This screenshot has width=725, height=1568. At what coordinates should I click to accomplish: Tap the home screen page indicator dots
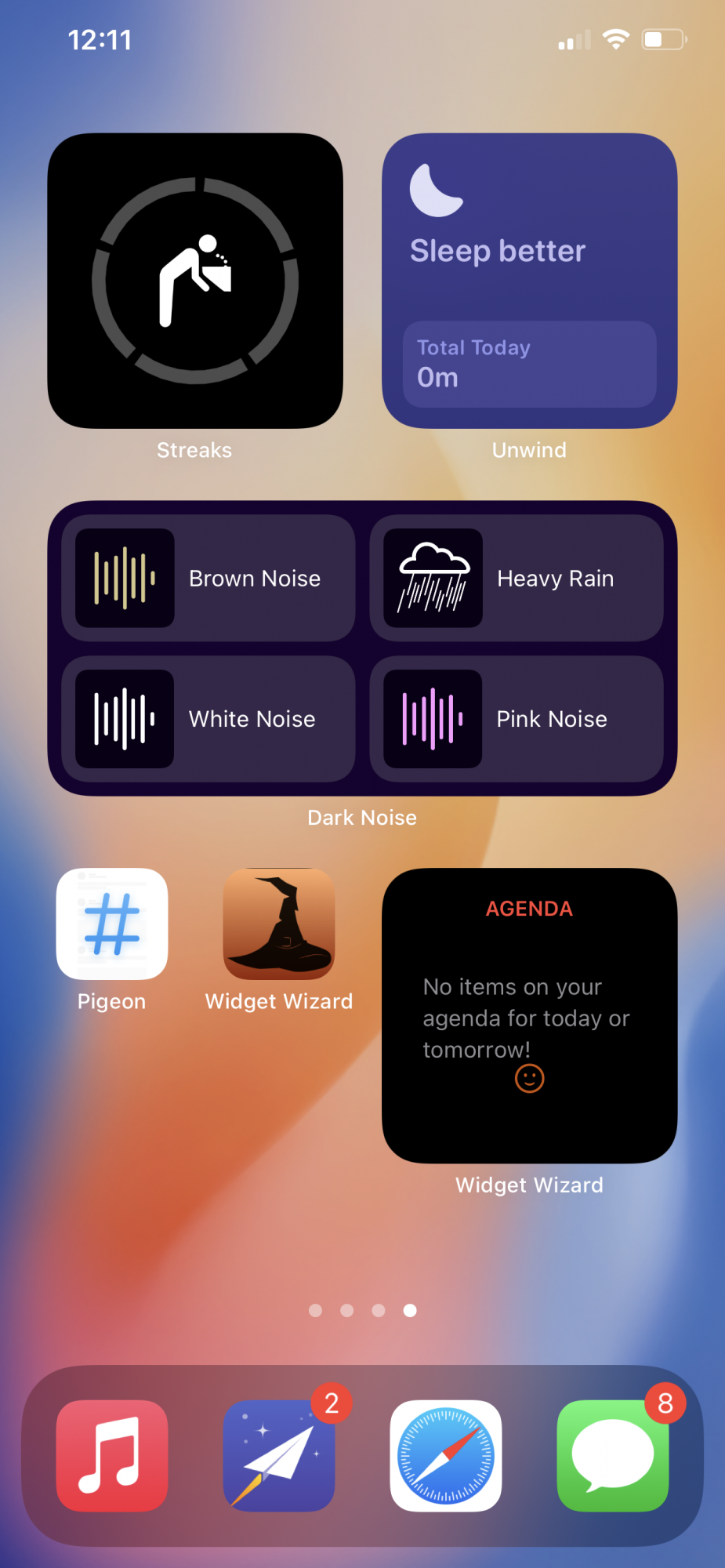click(x=362, y=1310)
